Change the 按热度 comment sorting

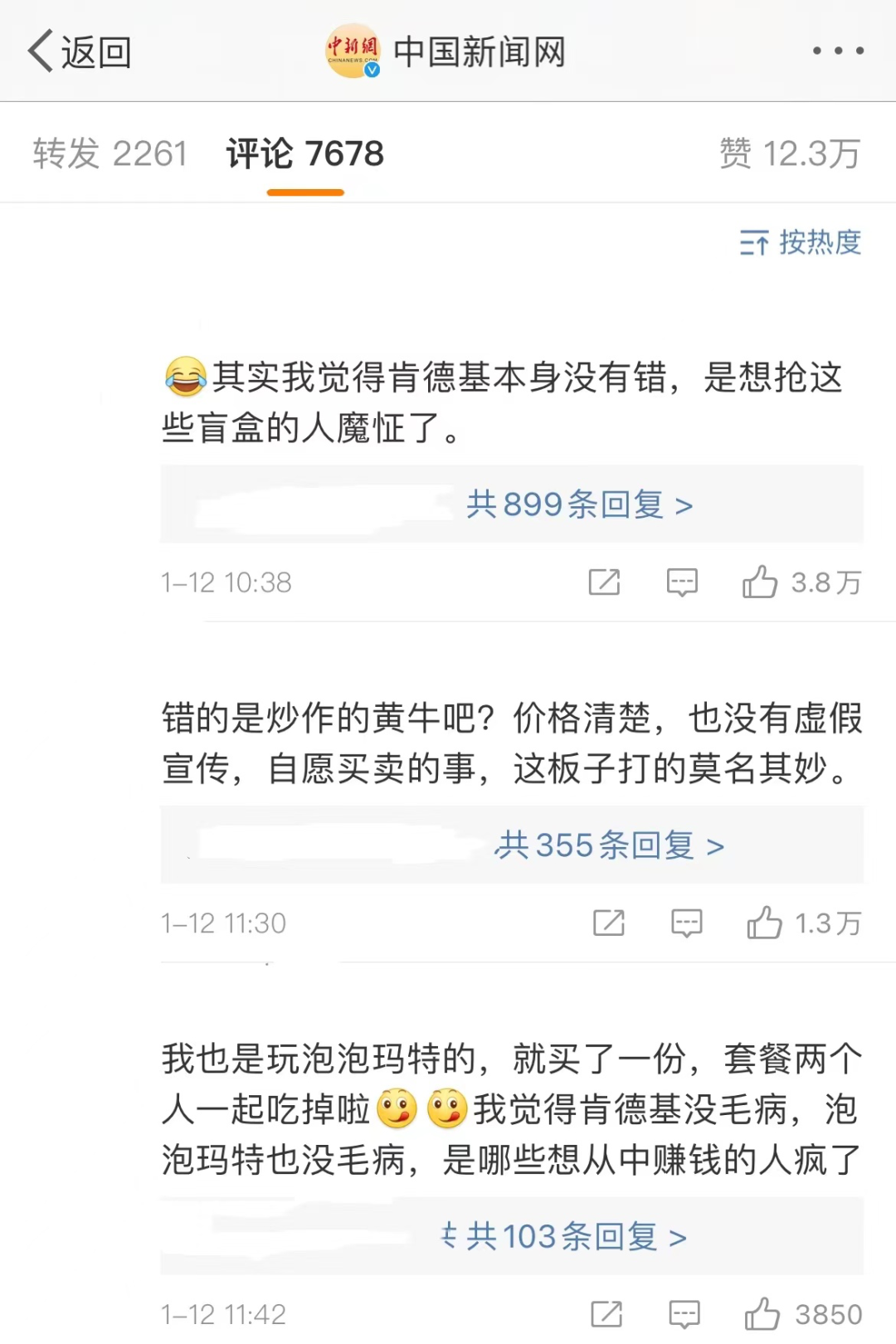pos(801,243)
